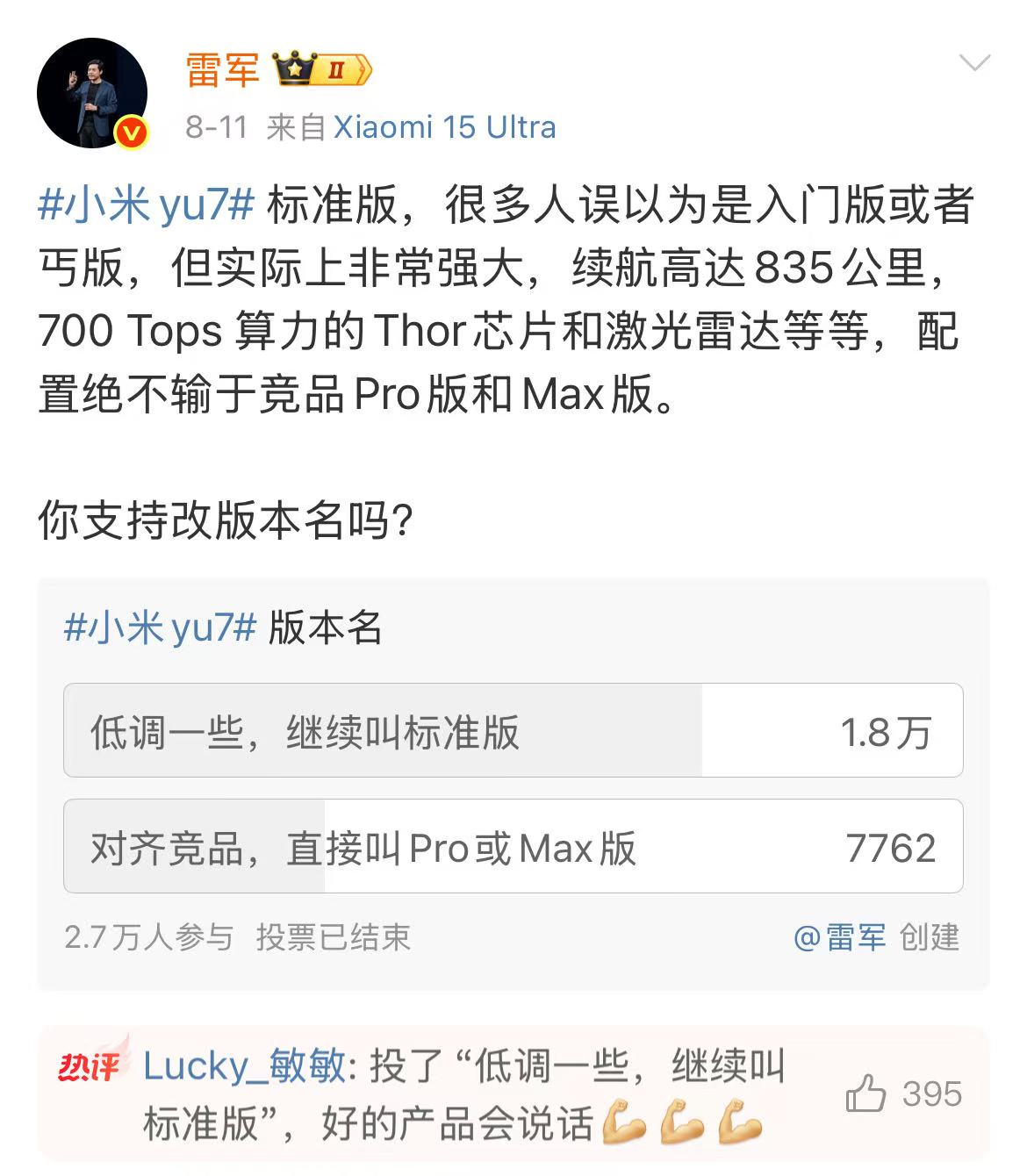Open the #小米yu7# hashtag in the poll title
Image resolution: width=1027 pixels, height=1176 pixels.
click(160, 627)
